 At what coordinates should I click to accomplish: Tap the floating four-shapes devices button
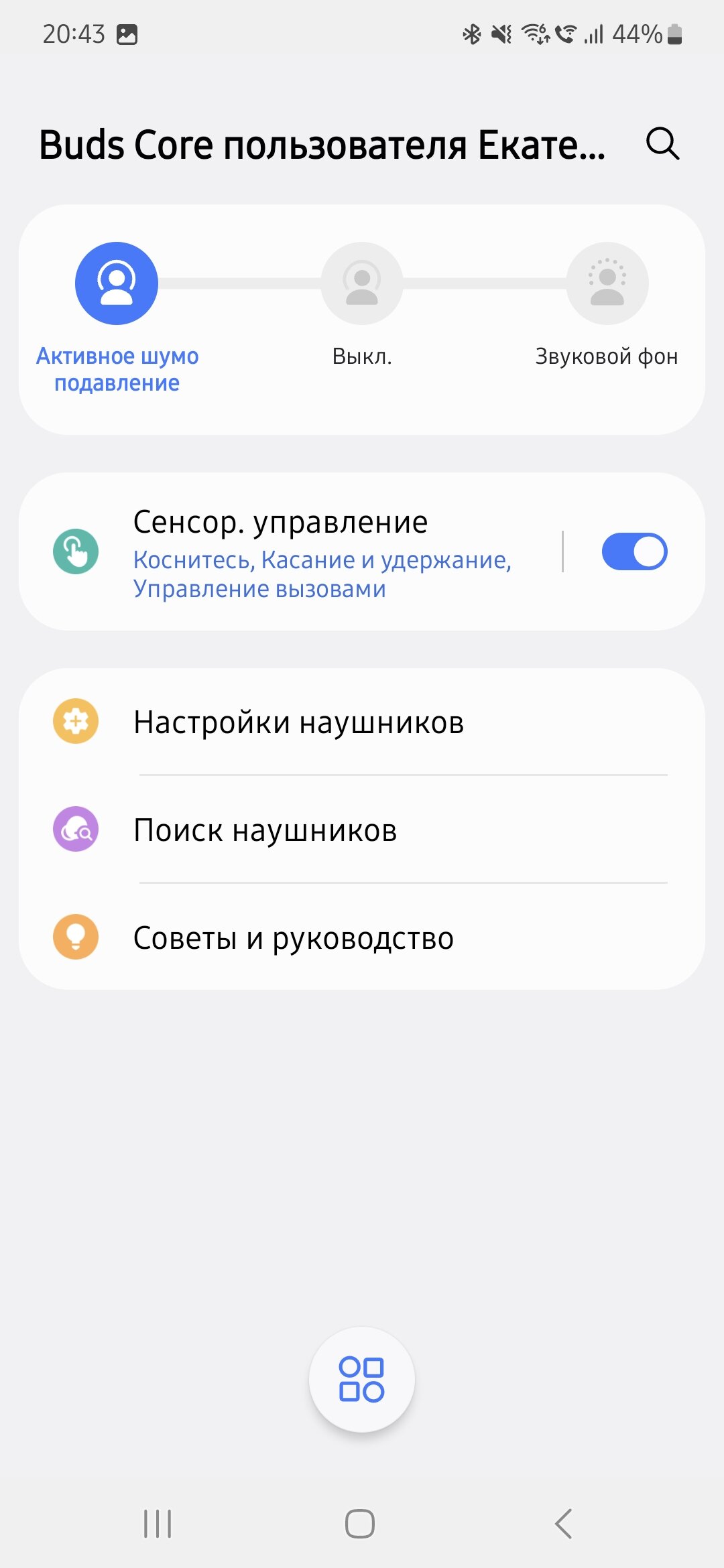pyautogui.click(x=362, y=1380)
